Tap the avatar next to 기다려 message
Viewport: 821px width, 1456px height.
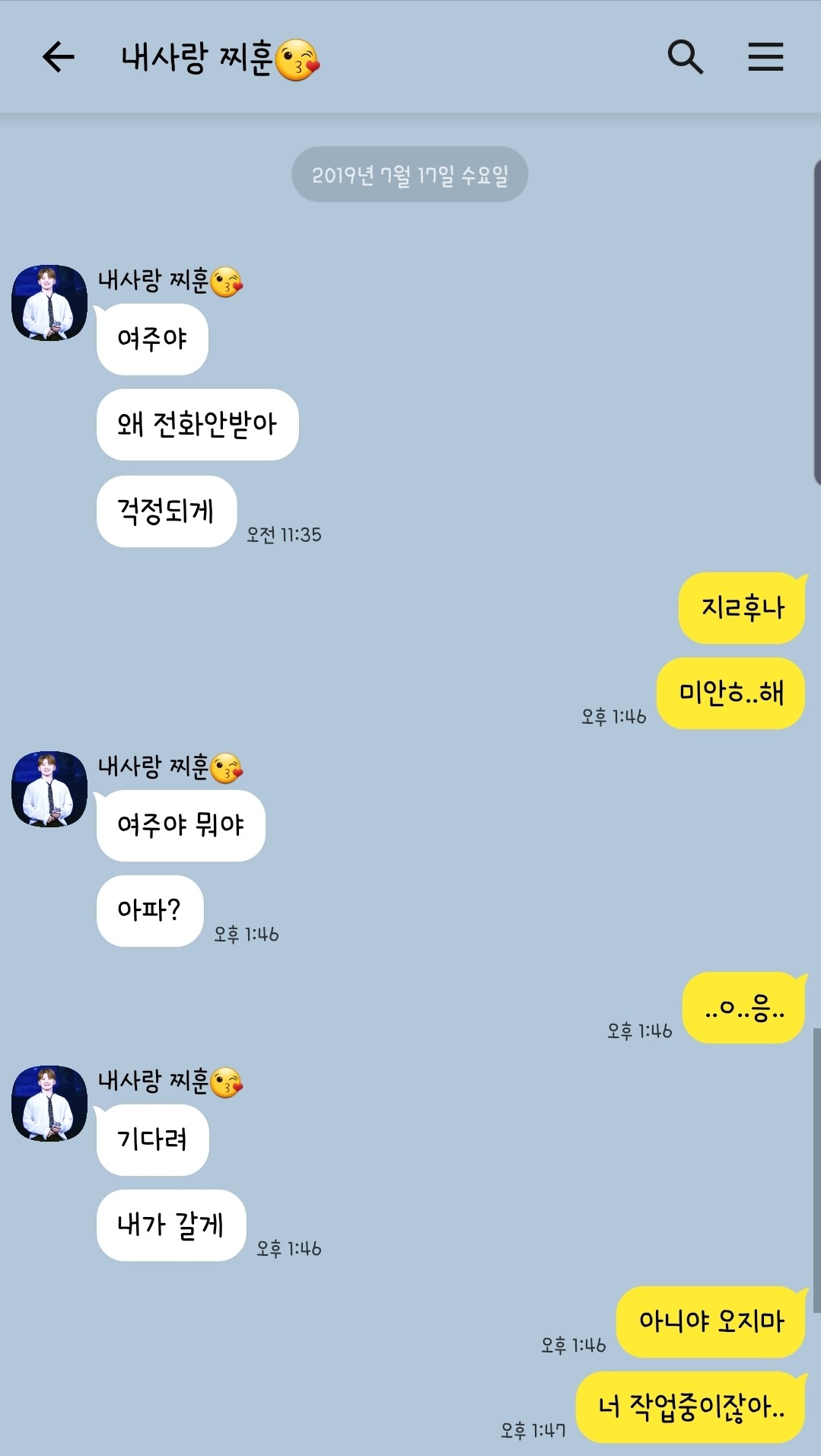(49, 1104)
